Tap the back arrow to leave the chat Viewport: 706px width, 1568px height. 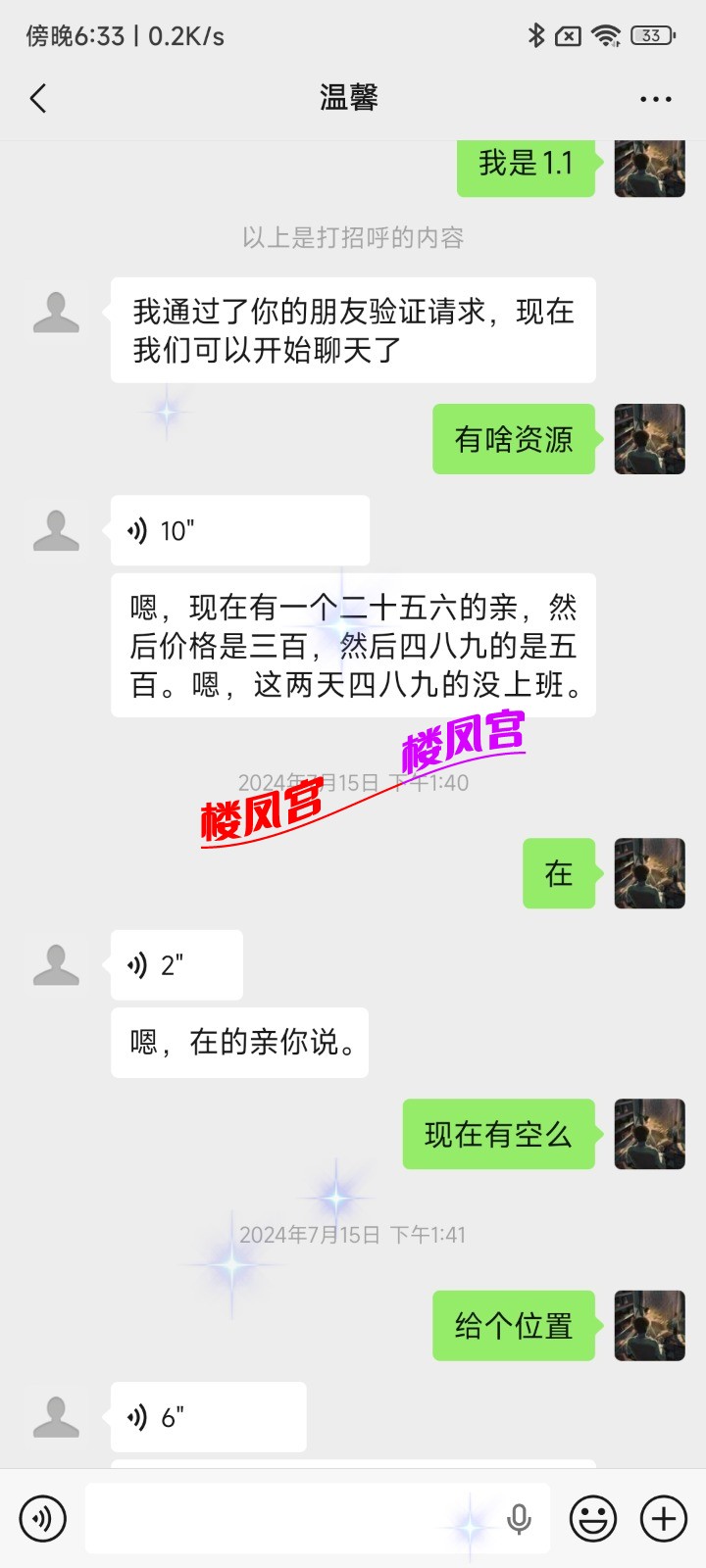point(38,98)
